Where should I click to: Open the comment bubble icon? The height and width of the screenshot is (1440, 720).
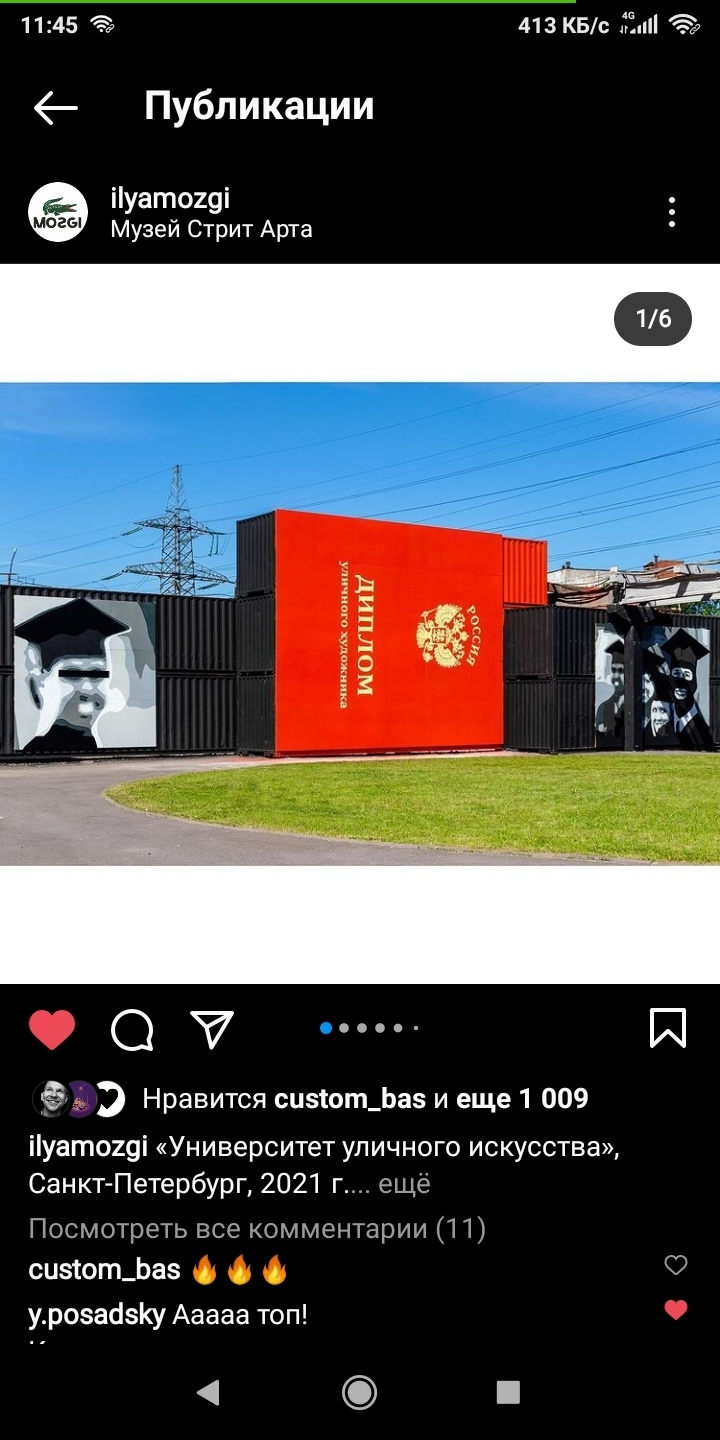pos(132,1029)
